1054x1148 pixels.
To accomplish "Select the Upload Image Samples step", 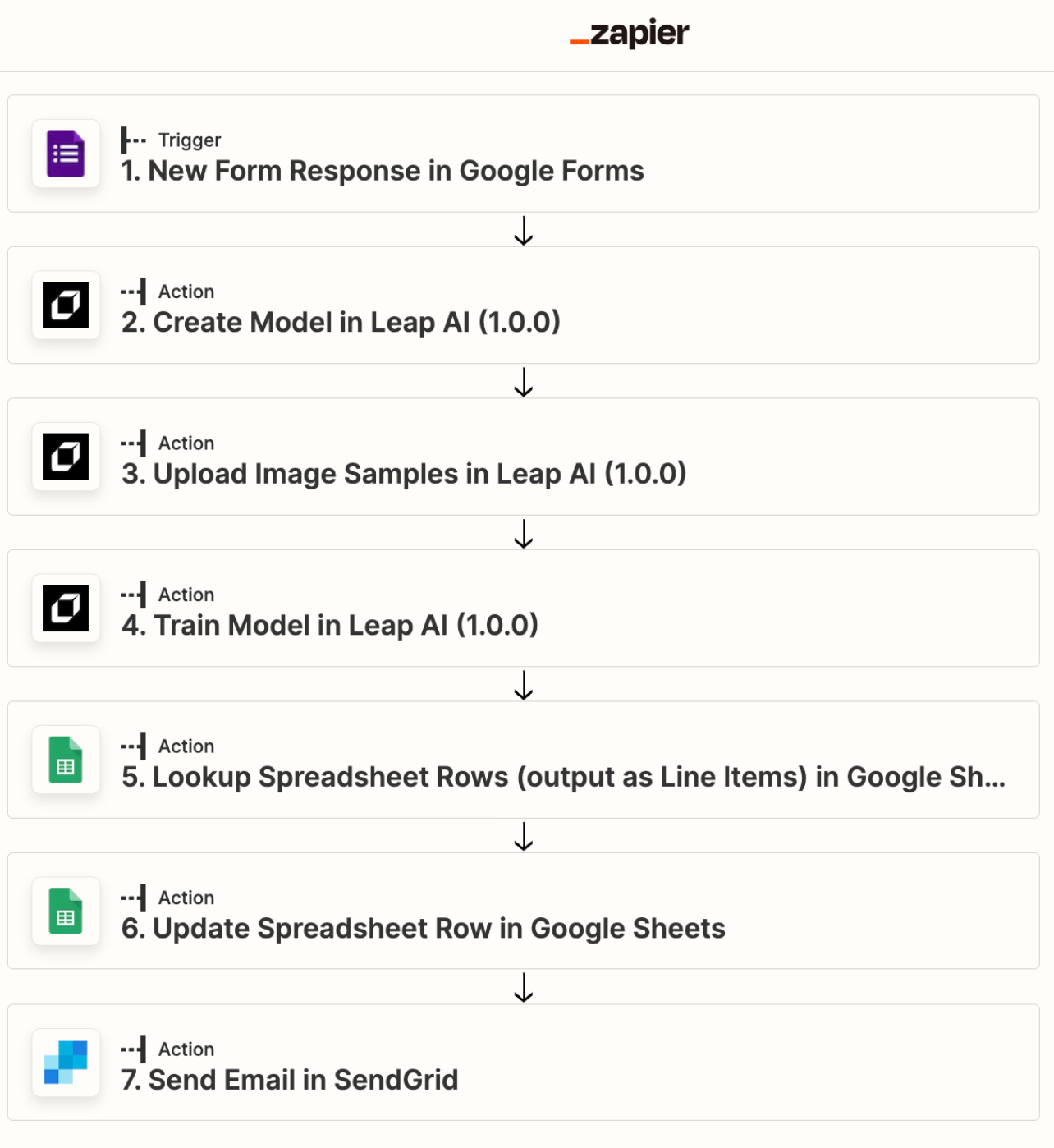I will (403, 474).
